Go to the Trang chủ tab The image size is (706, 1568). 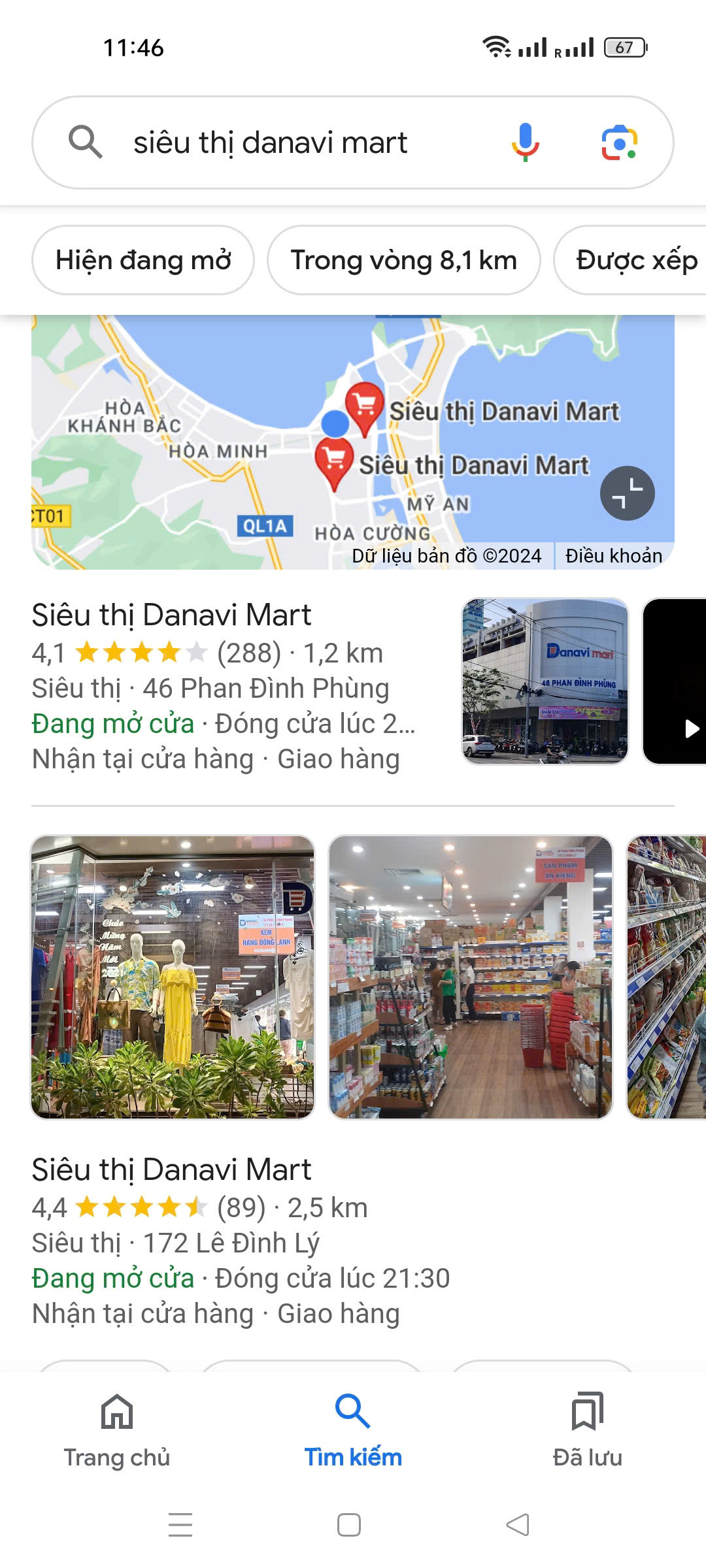tap(117, 1431)
